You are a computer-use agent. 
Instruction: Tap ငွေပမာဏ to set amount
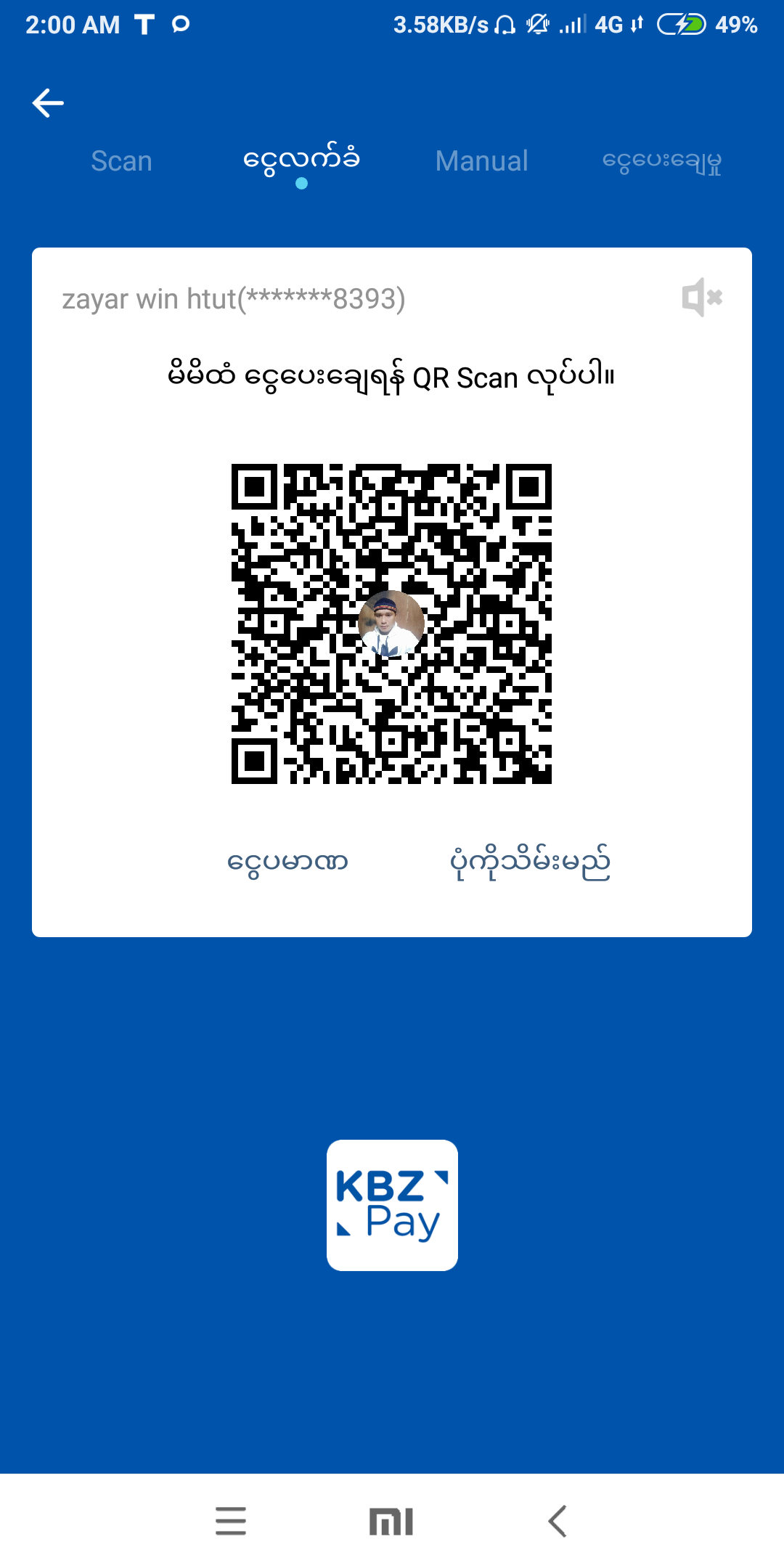click(x=287, y=862)
